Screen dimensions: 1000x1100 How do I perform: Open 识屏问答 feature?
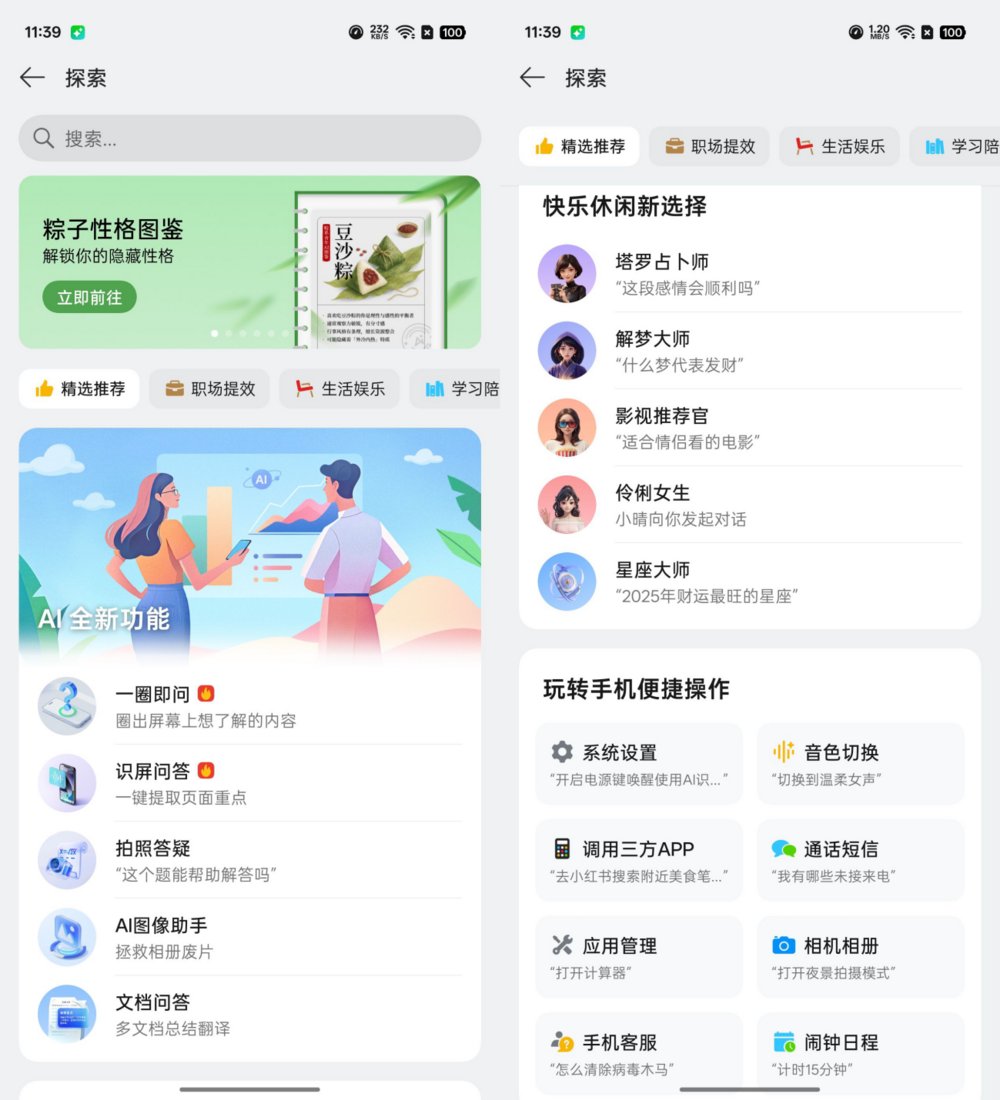[250, 783]
